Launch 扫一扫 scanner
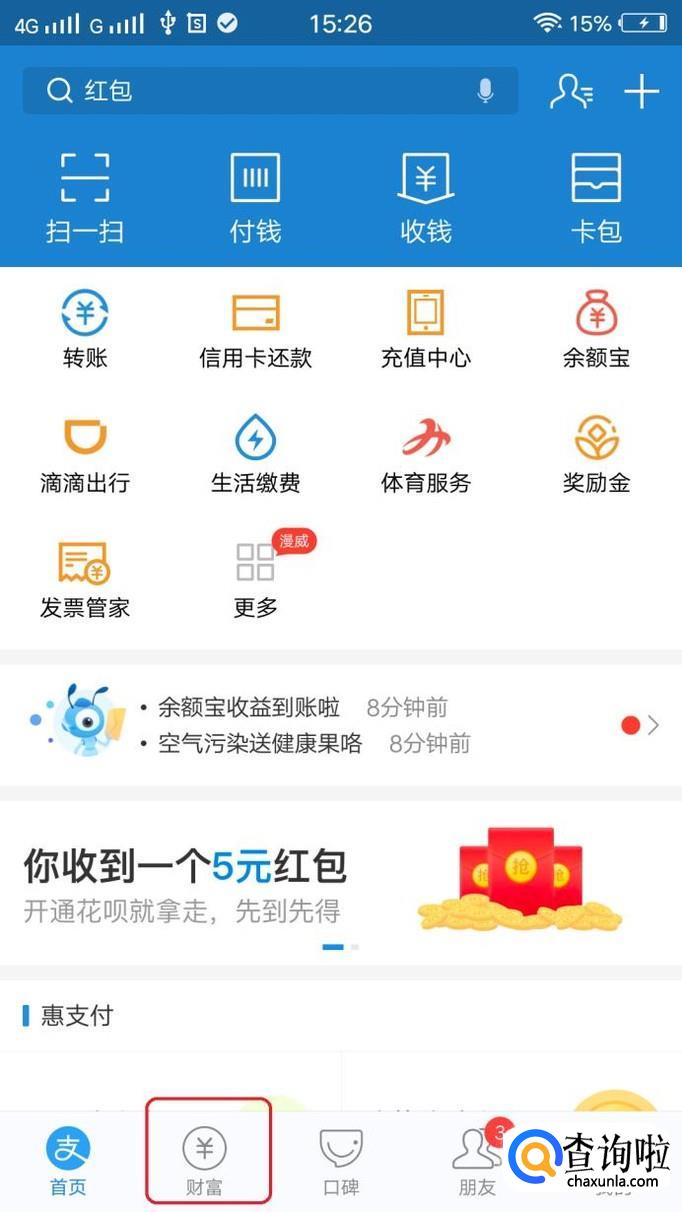 (x=85, y=198)
